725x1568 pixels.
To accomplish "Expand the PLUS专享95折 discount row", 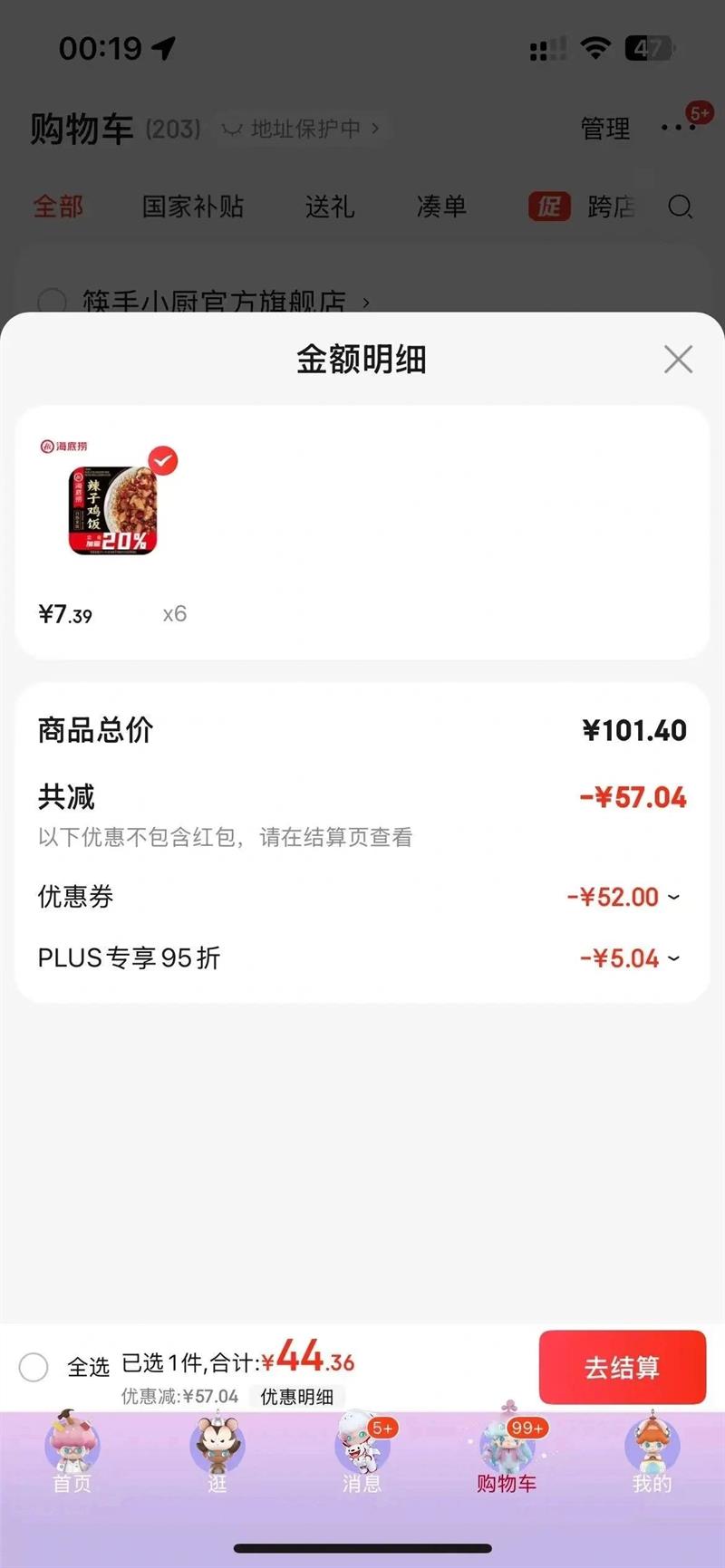I will 672,958.
